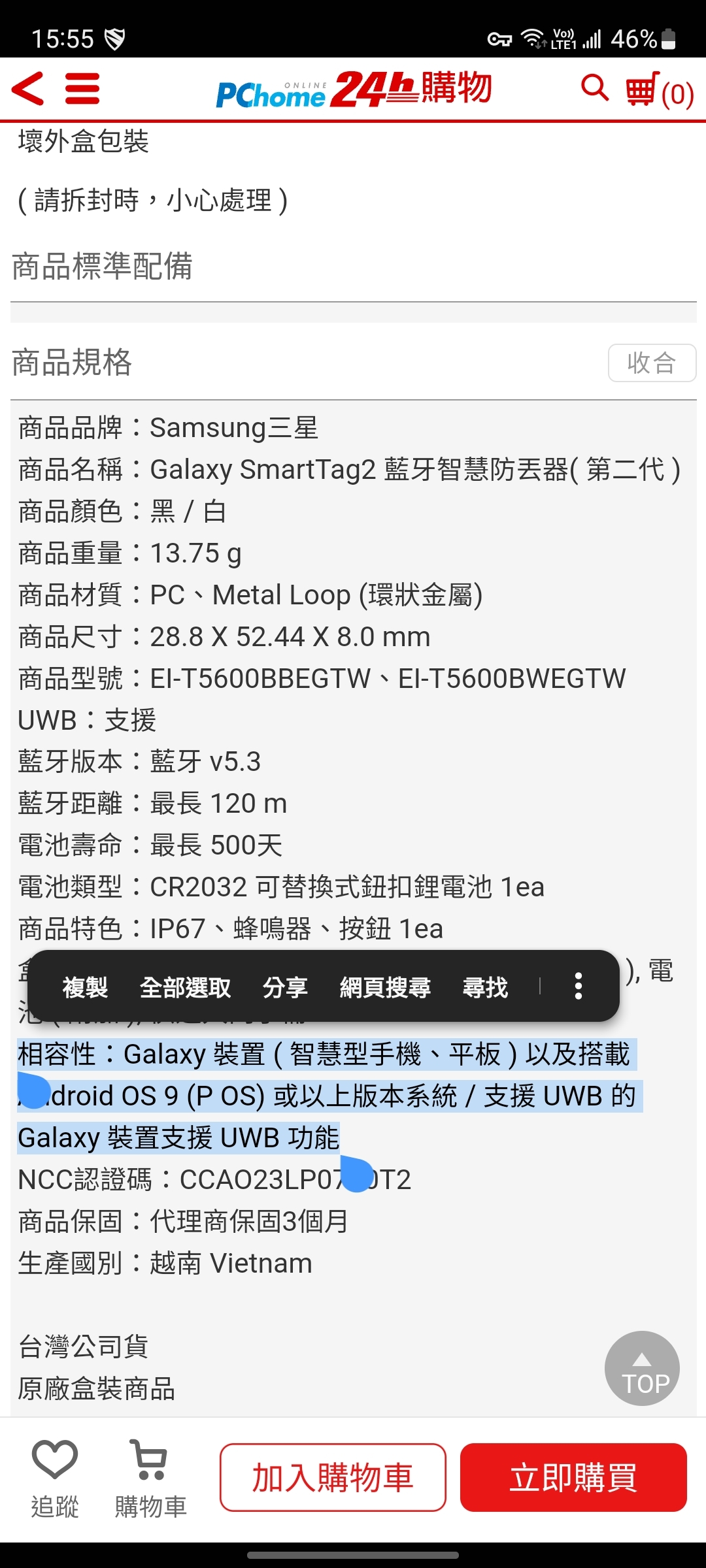Share selected text via 分享
This screenshot has height=1568, width=706.
285,987
